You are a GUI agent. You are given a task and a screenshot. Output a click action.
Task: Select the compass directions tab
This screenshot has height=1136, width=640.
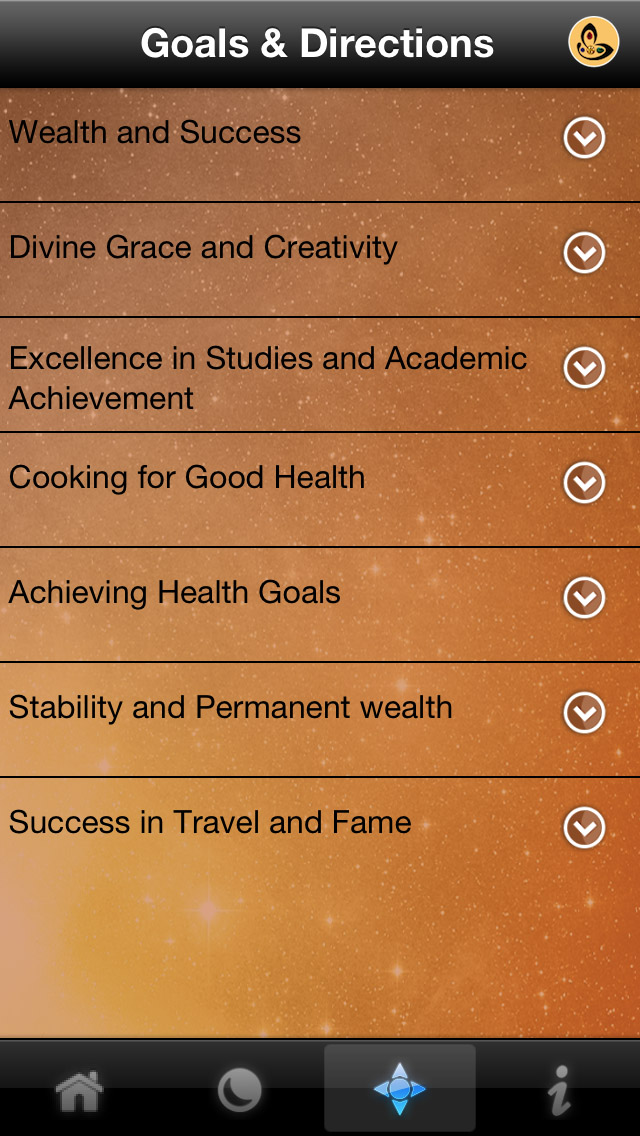point(399,1089)
